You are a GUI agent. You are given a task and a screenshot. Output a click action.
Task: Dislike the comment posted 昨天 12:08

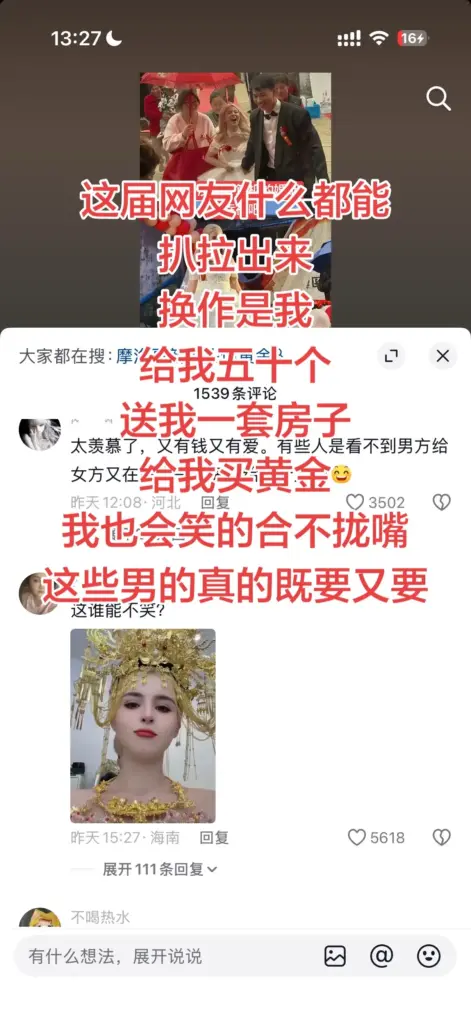(442, 502)
